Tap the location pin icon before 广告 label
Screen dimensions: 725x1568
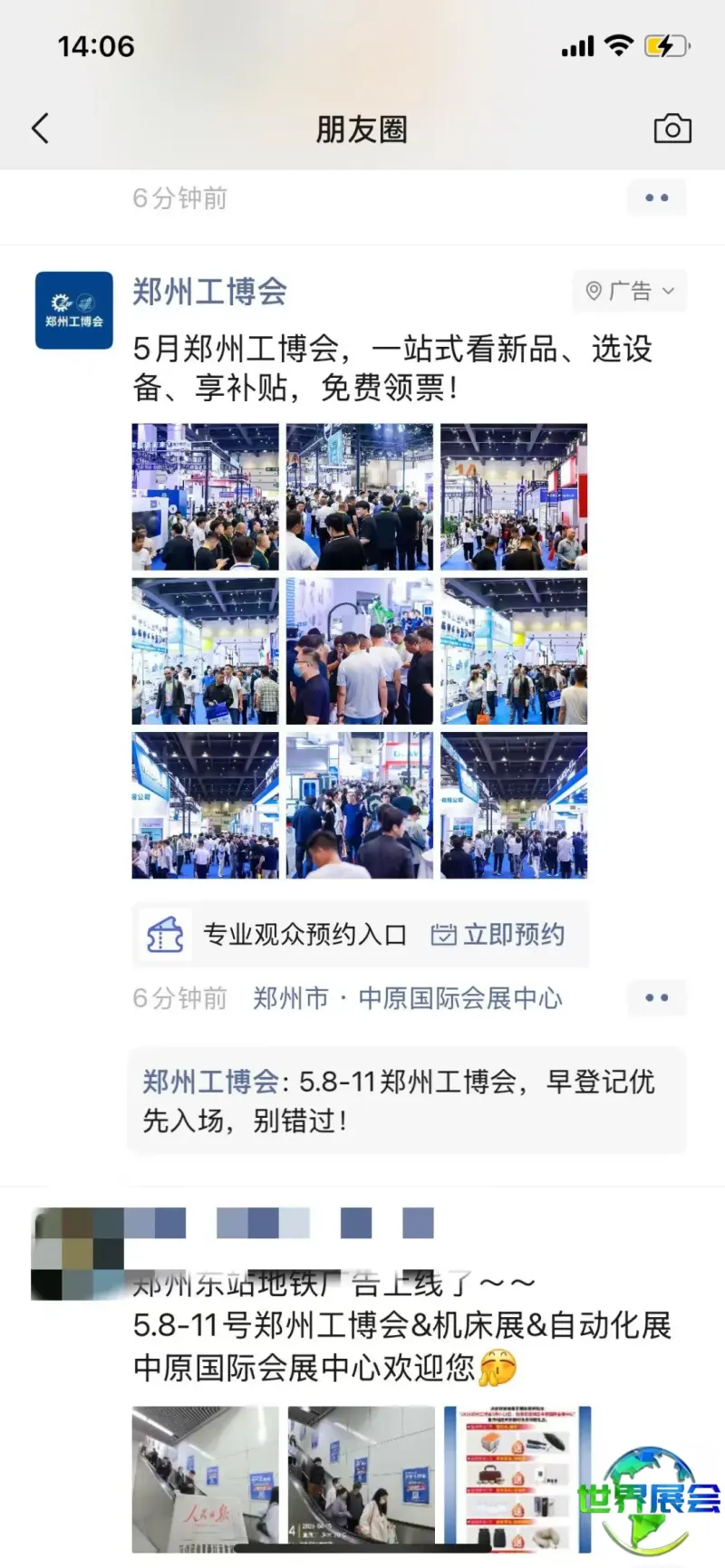[x=594, y=291]
